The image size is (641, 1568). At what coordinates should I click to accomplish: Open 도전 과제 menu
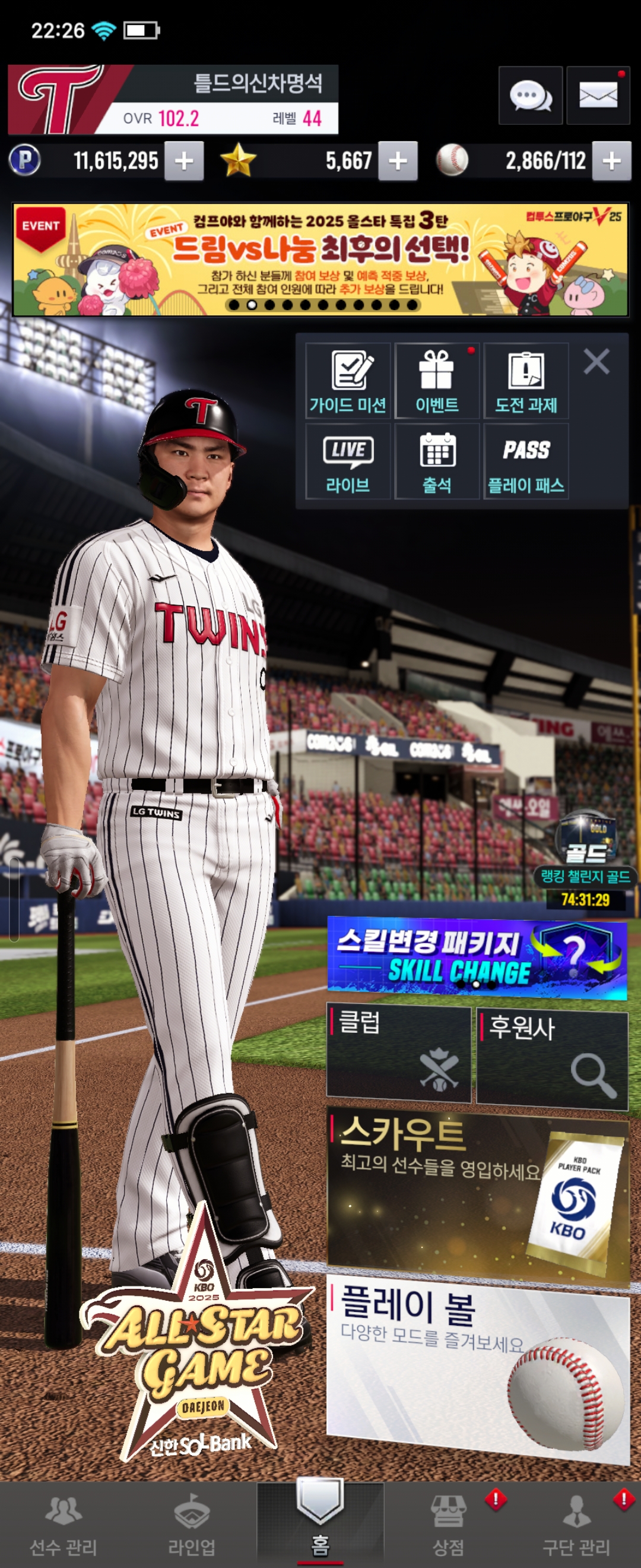(526, 381)
